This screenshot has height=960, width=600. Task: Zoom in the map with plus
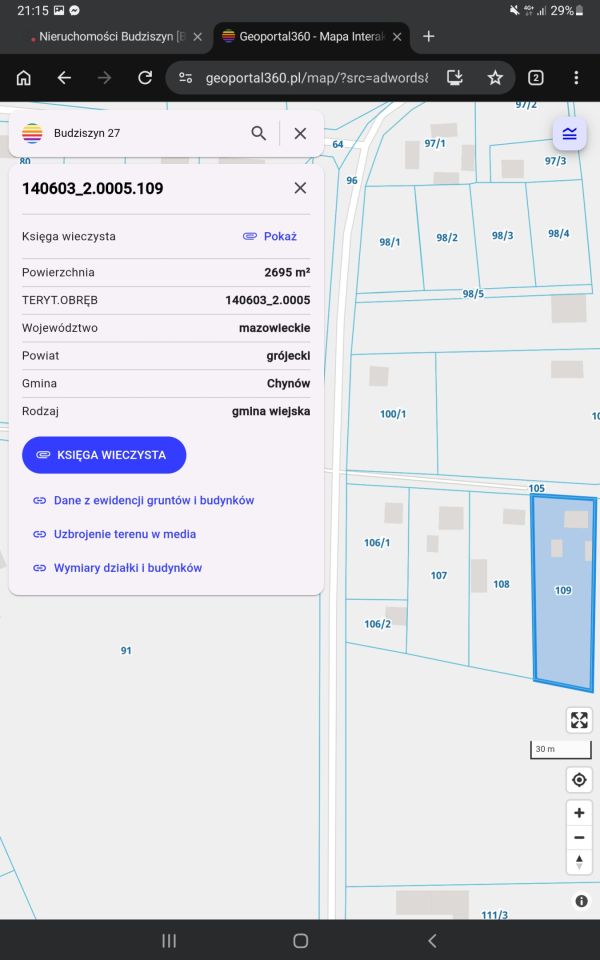[579, 813]
